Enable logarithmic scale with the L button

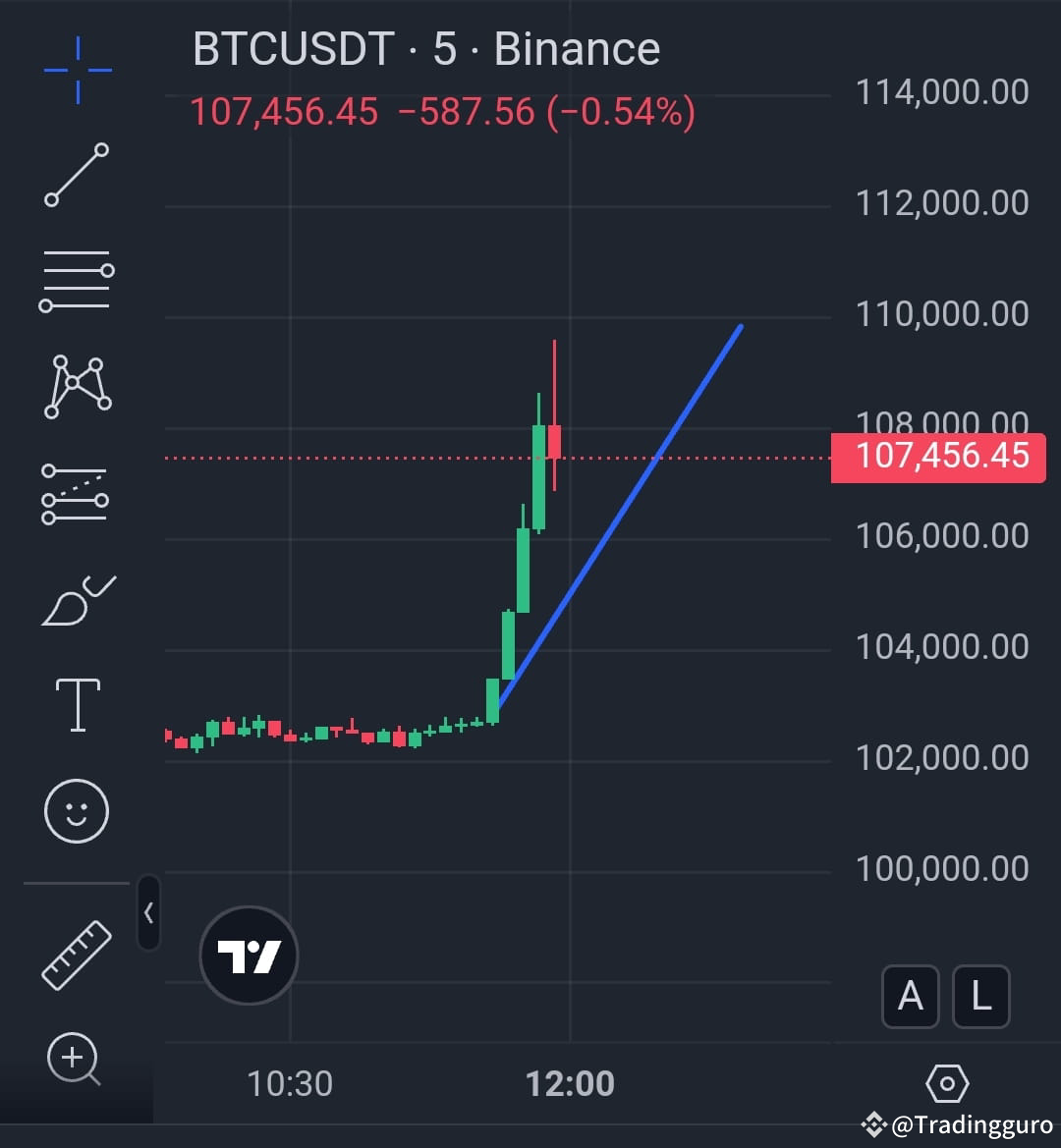coord(980,996)
